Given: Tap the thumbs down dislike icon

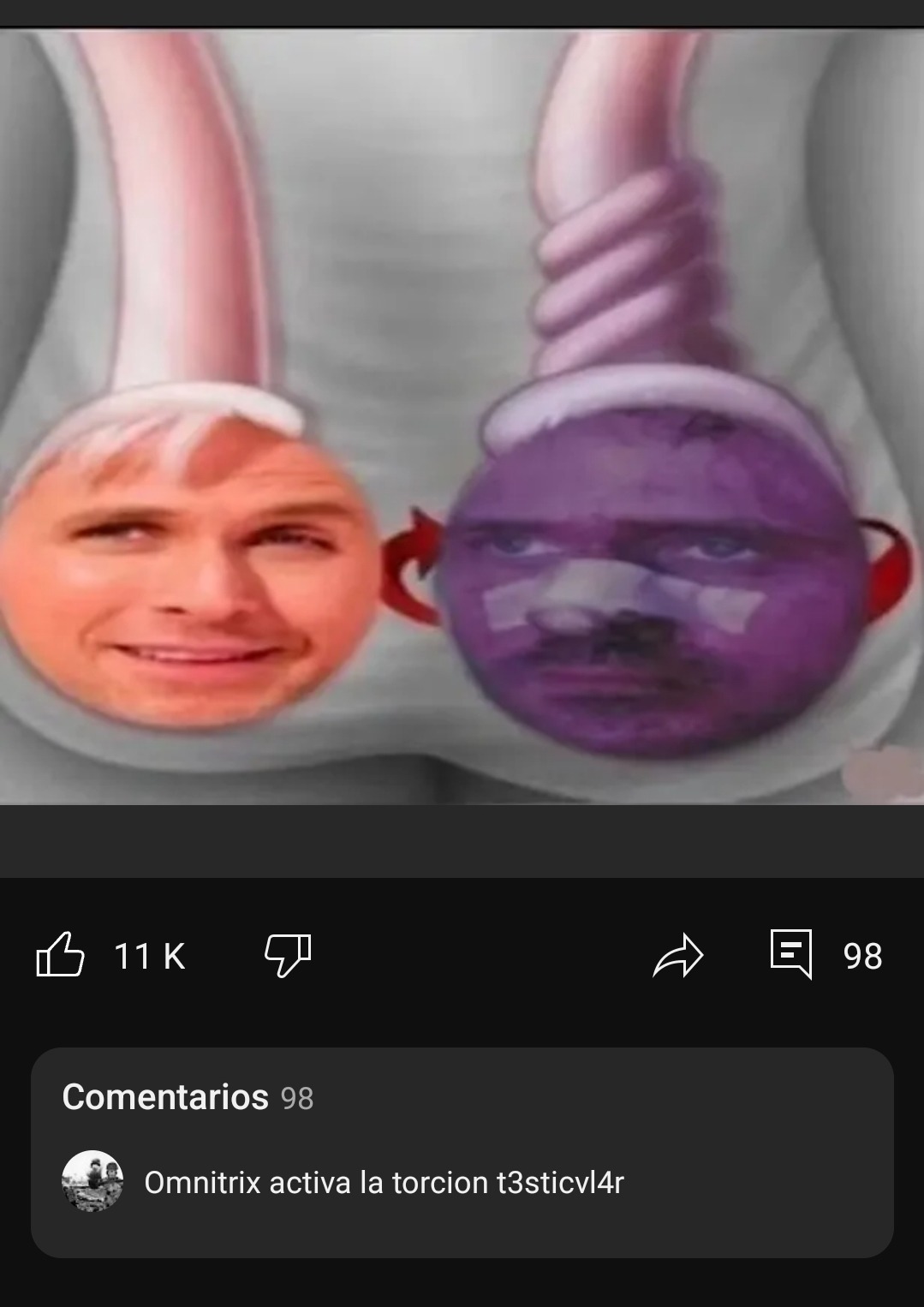Looking at the screenshot, I should [x=288, y=955].
